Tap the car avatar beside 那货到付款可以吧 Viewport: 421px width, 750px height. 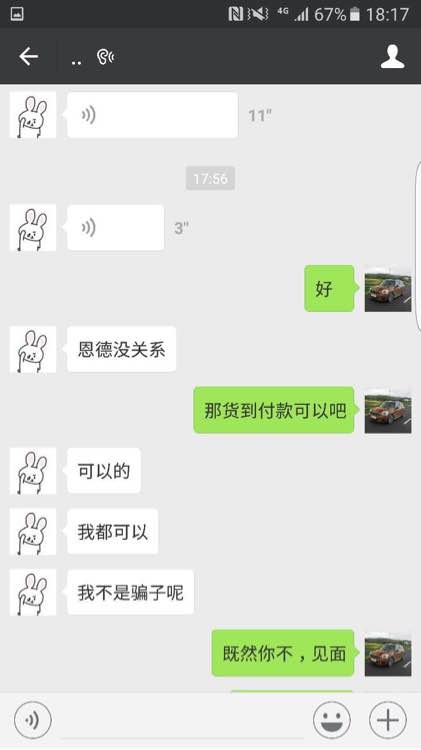(388, 410)
